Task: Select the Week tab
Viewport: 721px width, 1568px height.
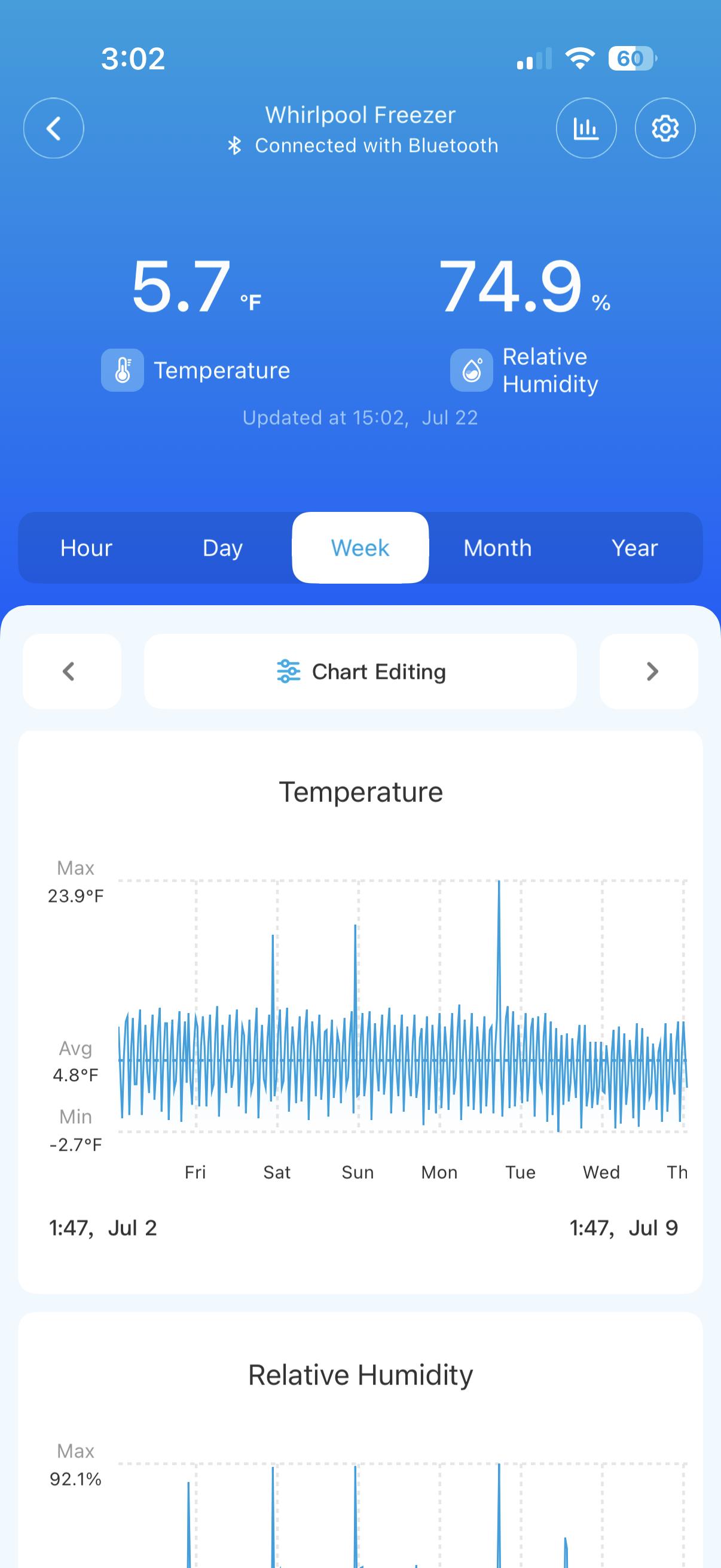Action: click(x=360, y=548)
